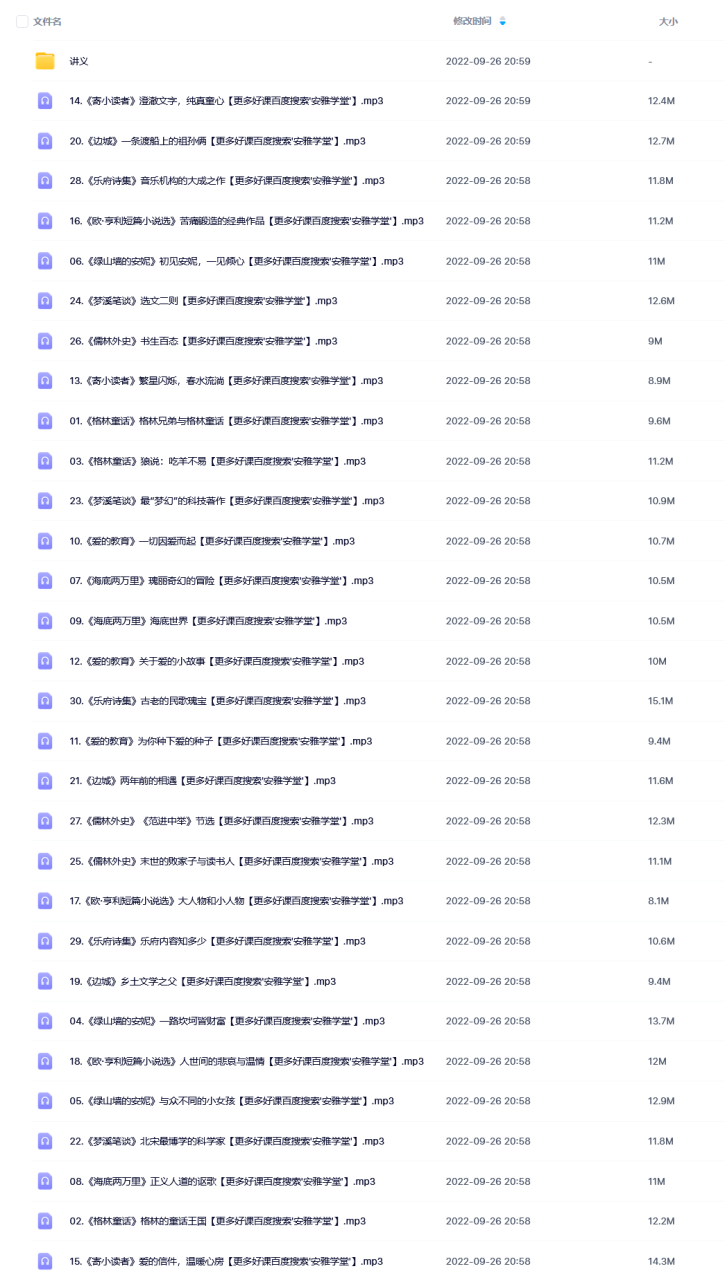Open file 30.《乐府诗集》古老的民歌瑰宝

217,701
